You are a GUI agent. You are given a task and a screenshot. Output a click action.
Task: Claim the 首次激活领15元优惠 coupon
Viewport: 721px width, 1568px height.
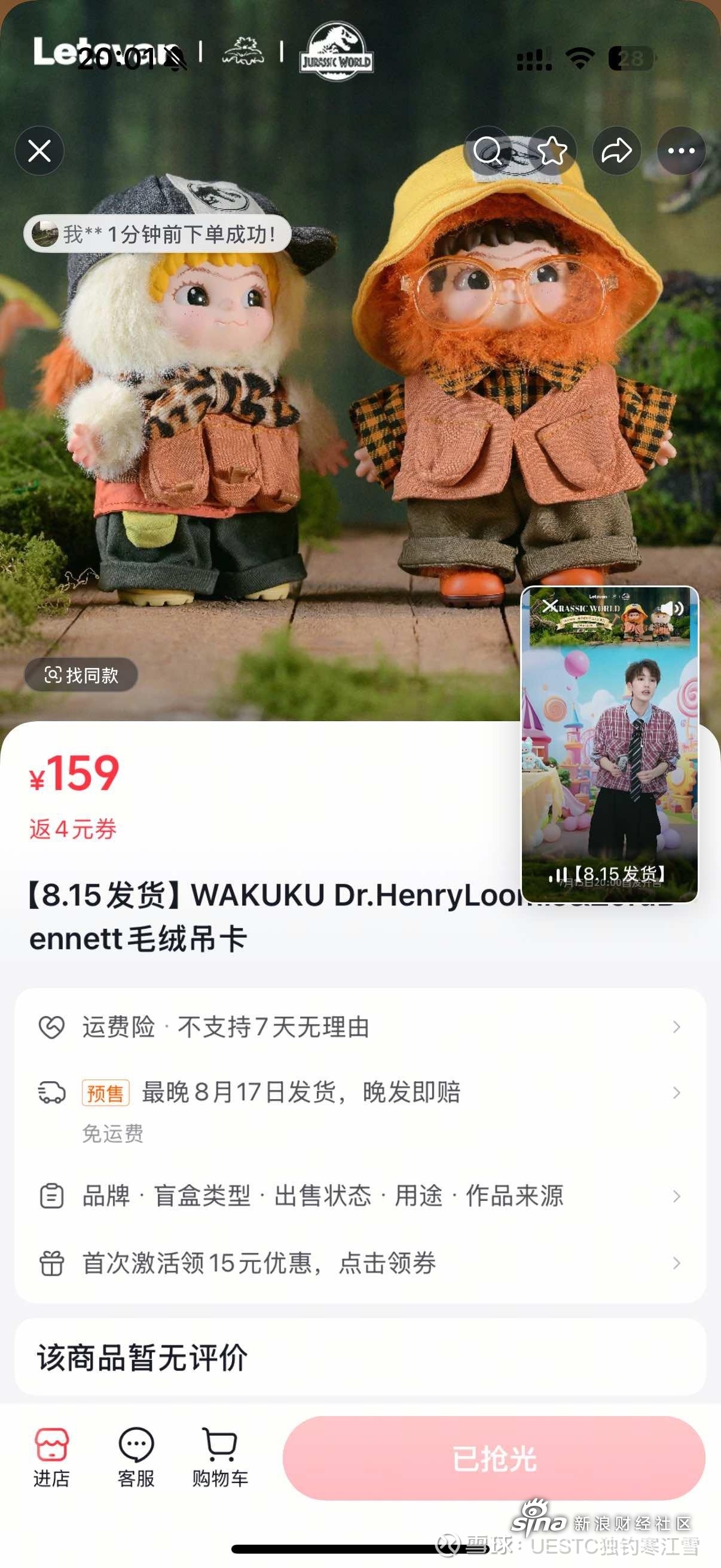click(360, 1264)
